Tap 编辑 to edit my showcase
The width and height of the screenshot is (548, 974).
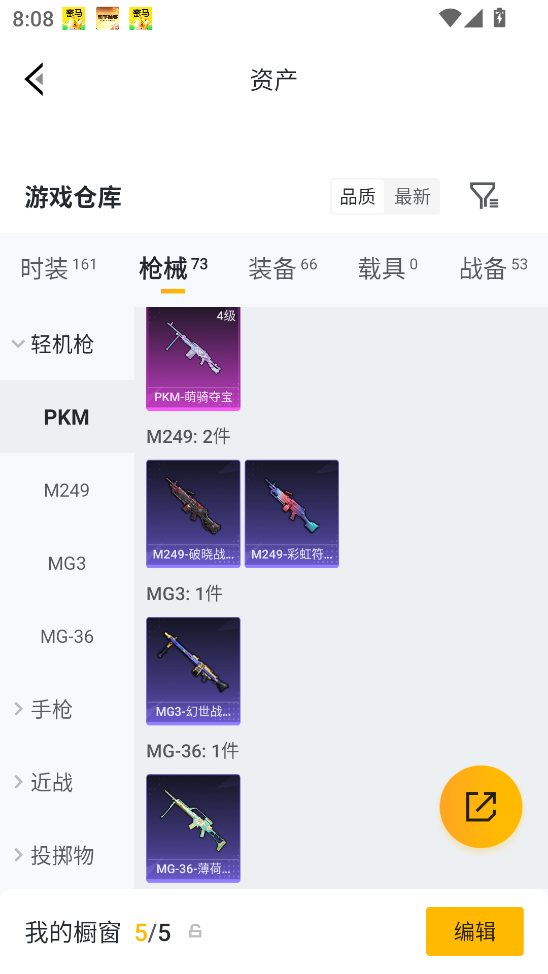coord(475,931)
